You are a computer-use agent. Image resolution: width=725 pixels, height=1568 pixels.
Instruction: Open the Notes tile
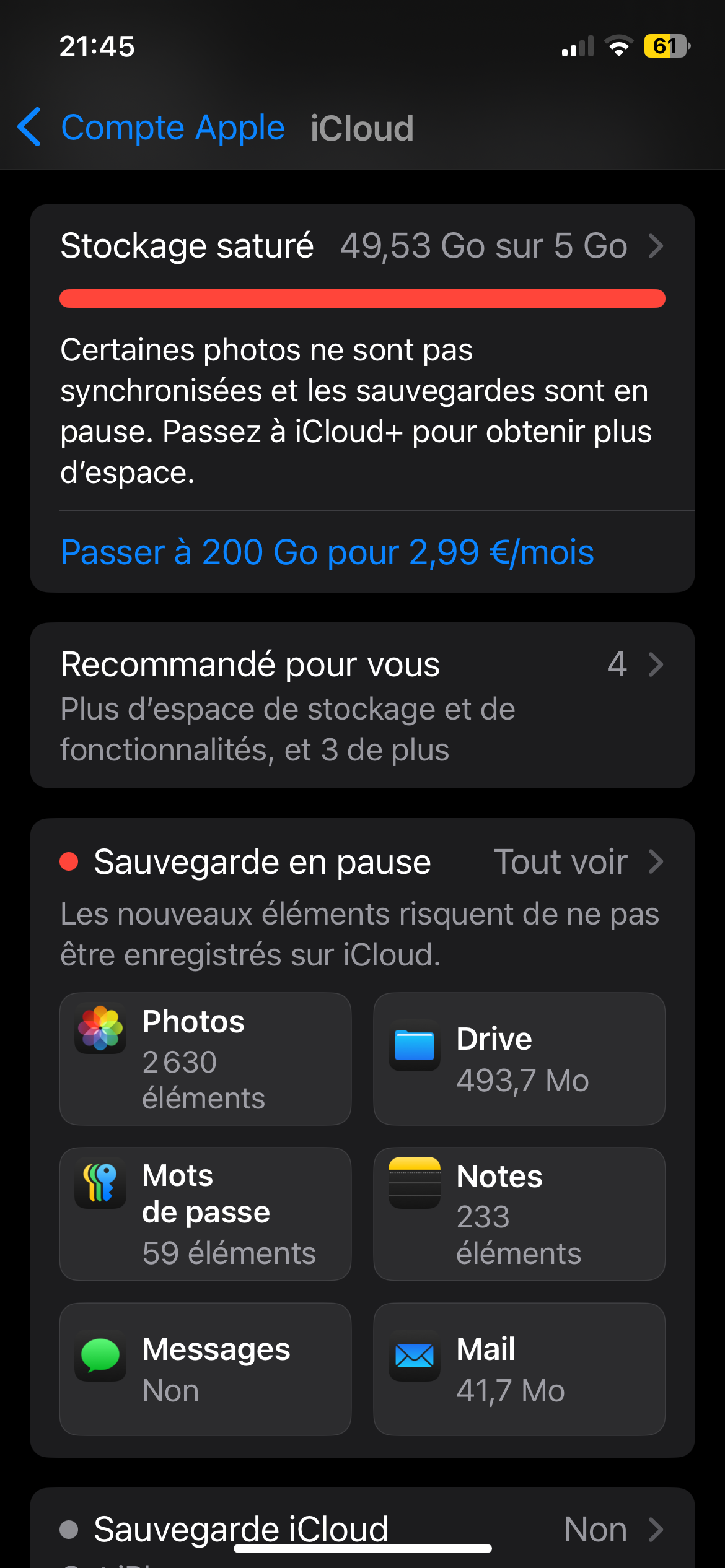pyautogui.click(x=519, y=1214)
